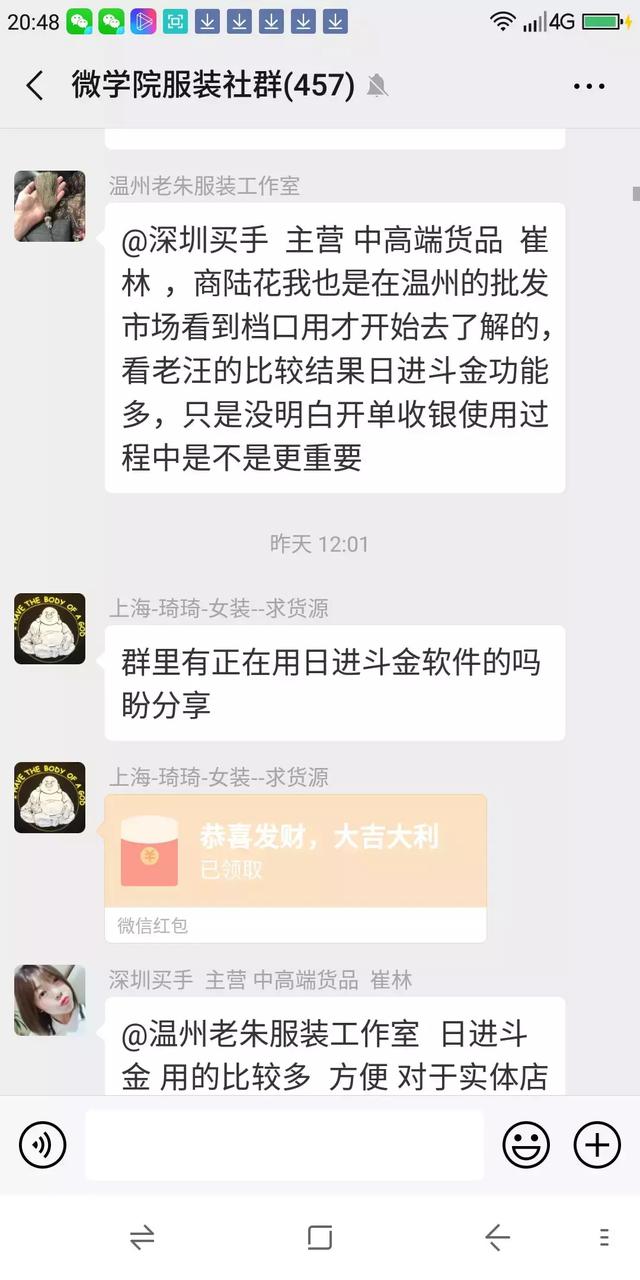The width and height of the screenshot is (640, 1280).
Task: View 深圳买手 崔林's avatar profile
Action: (x=50, y=1000)
